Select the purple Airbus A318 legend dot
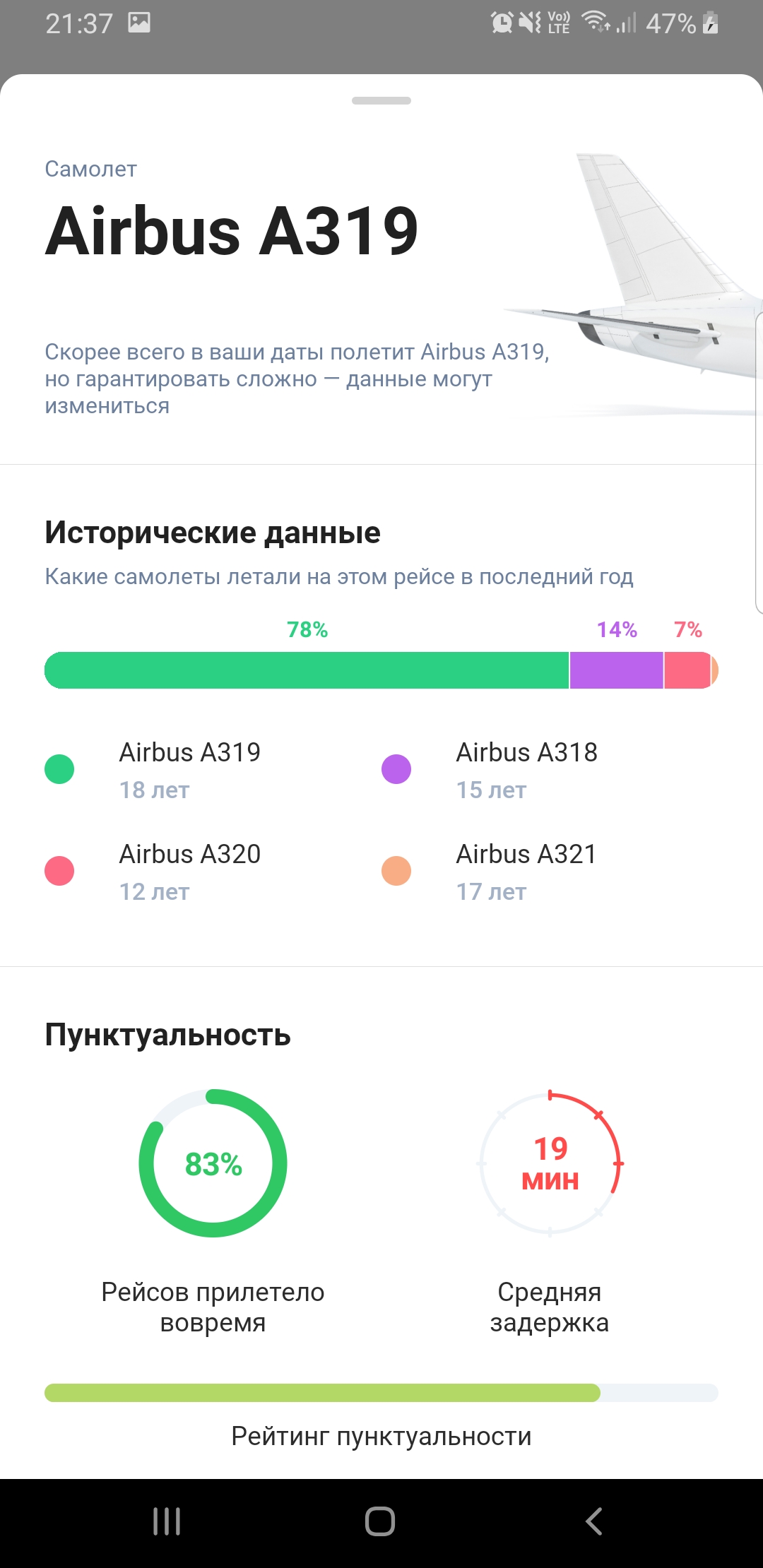This screenshot has height=1568, width=763. pyautogui.click(x=396, y=768)
